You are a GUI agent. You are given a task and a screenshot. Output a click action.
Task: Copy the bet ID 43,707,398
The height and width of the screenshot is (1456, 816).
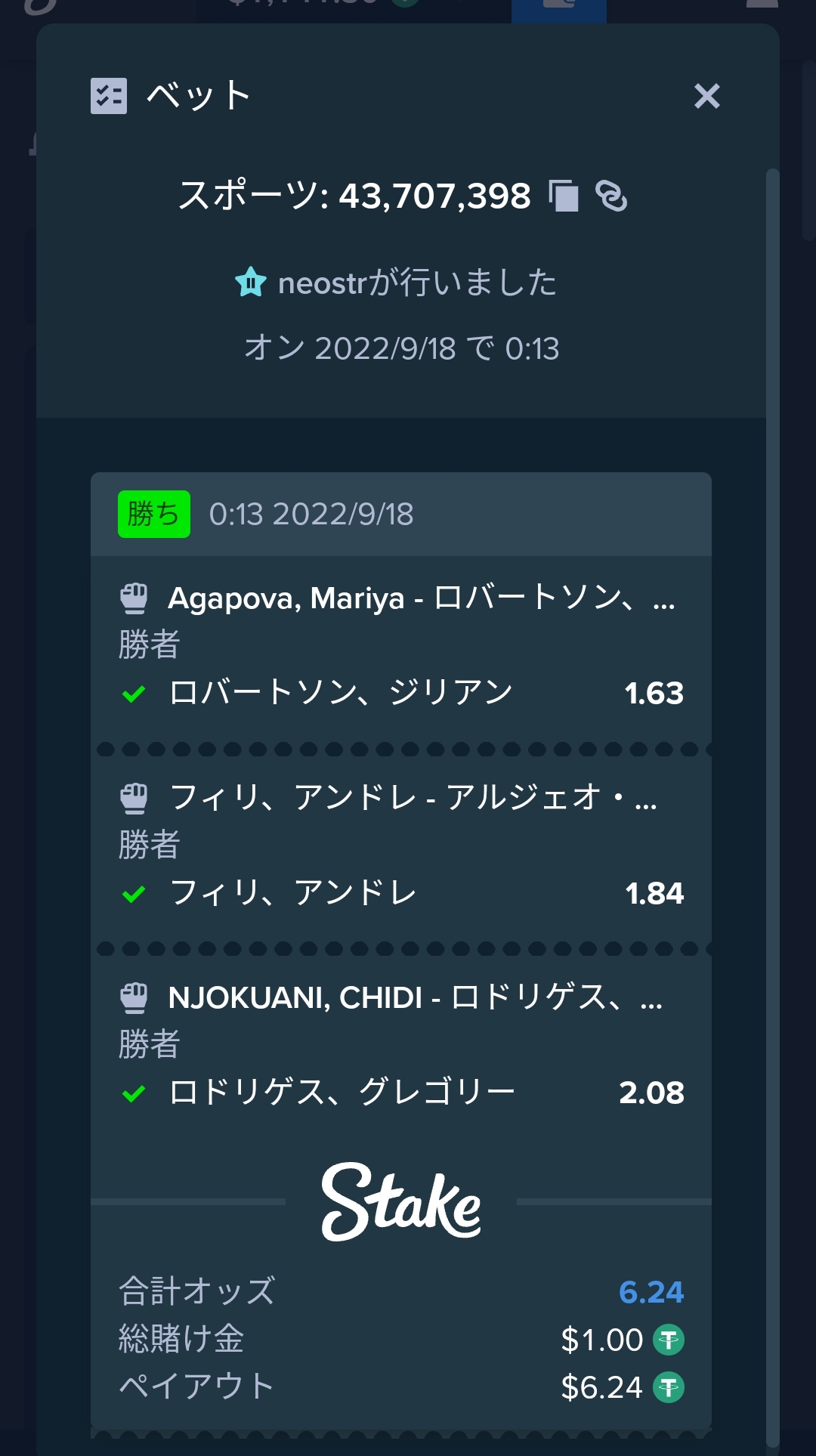564,196
